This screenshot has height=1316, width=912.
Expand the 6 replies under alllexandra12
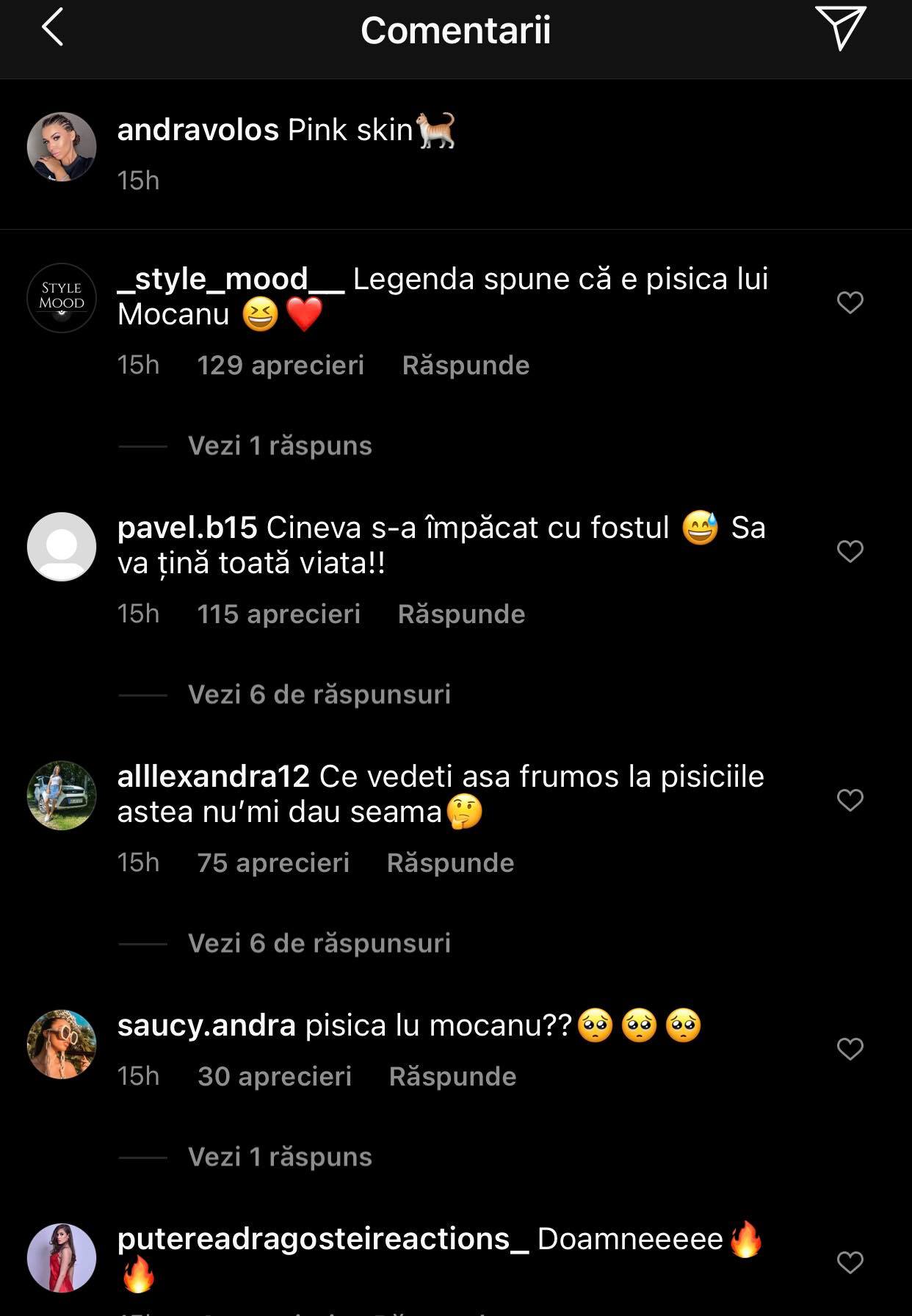319,943
